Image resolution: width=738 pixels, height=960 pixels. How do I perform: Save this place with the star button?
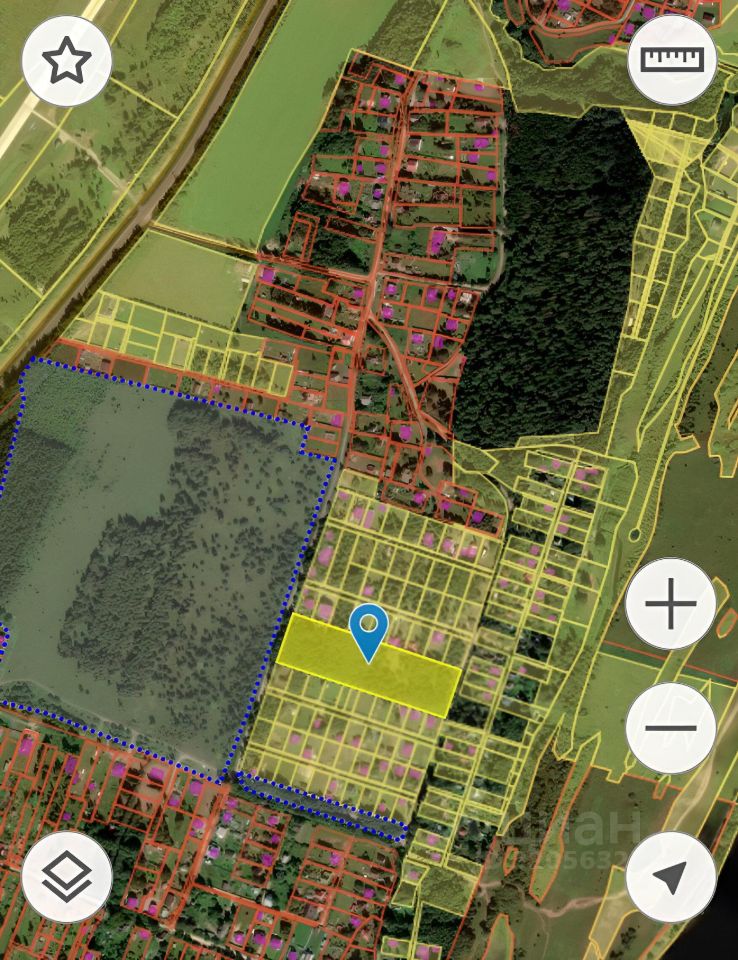coord(67,61)
